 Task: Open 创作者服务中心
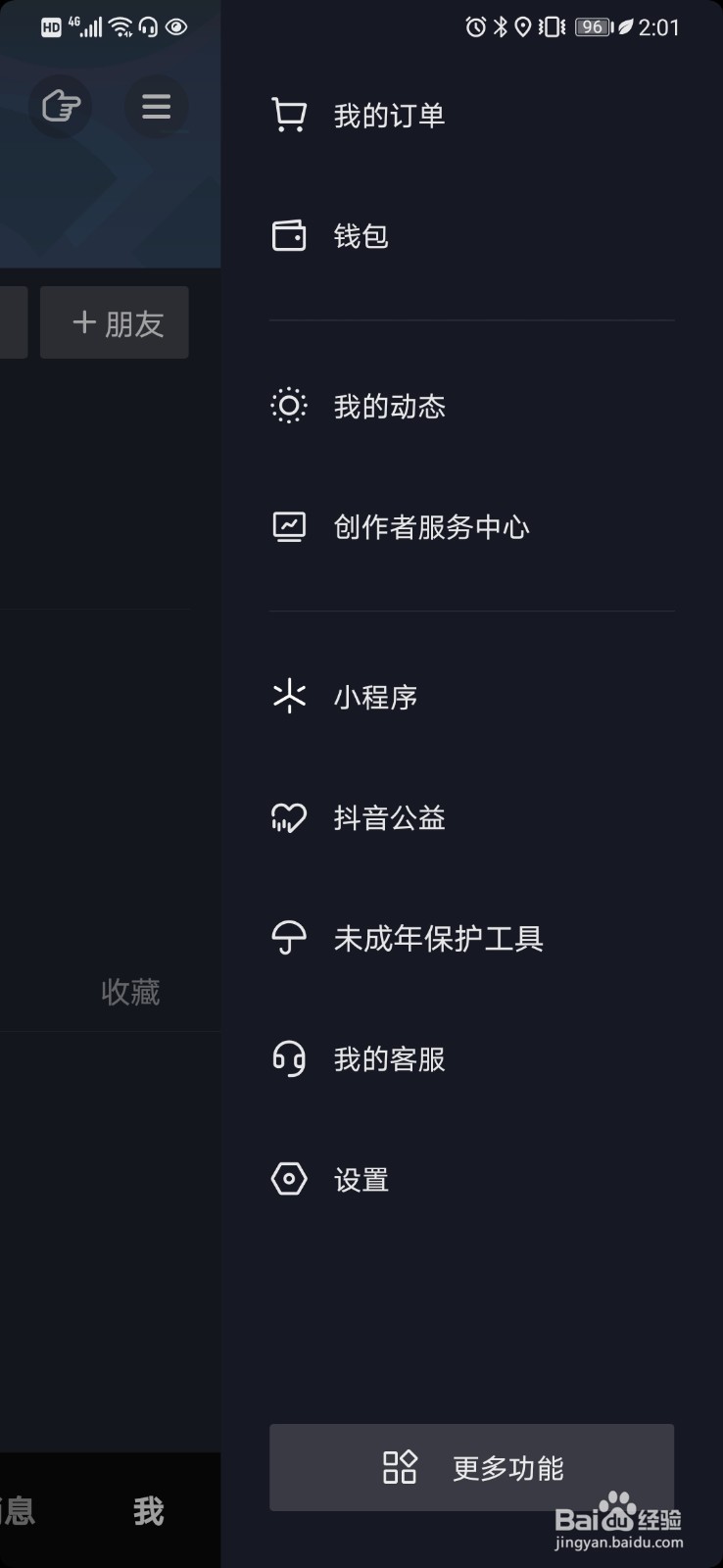(431, 527)
